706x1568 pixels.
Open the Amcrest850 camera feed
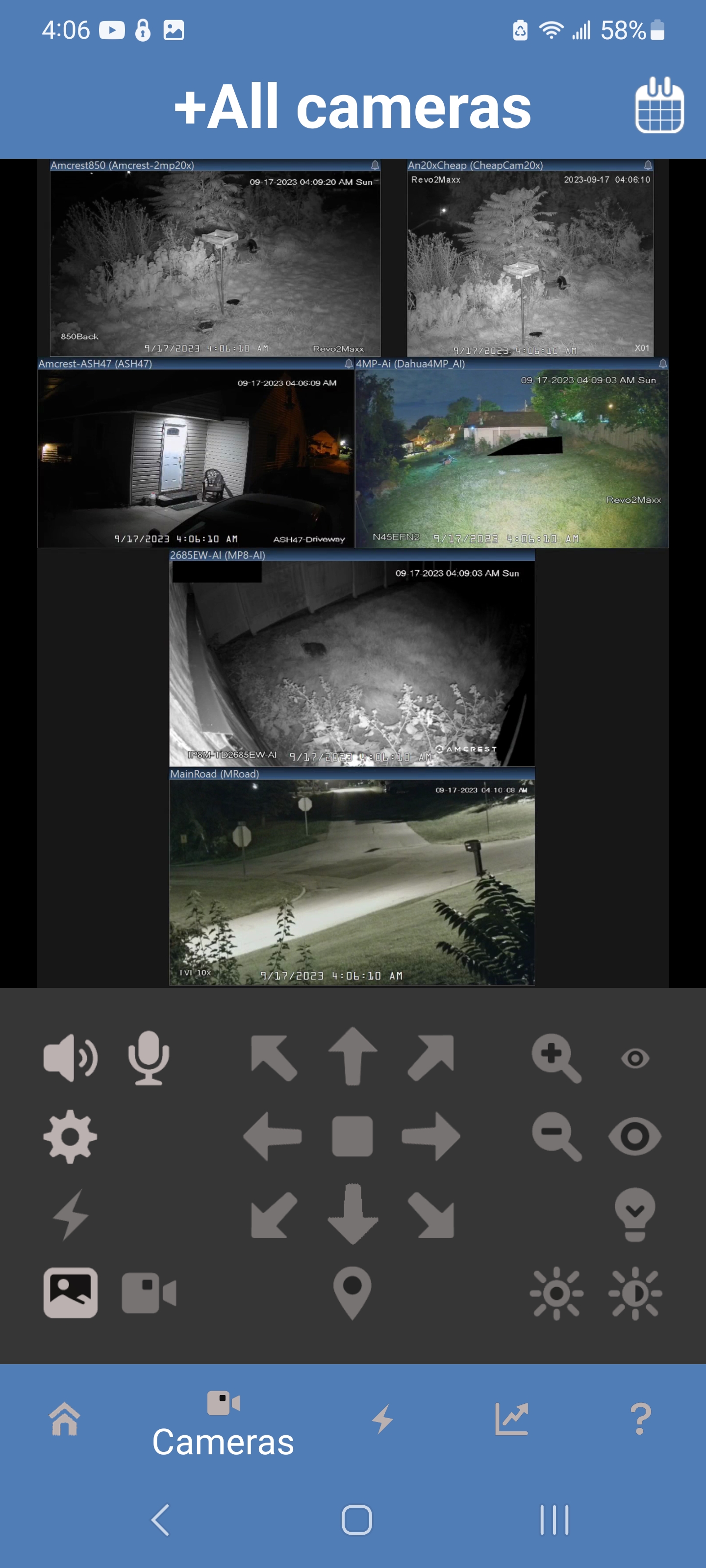click(x=214, y=262)
